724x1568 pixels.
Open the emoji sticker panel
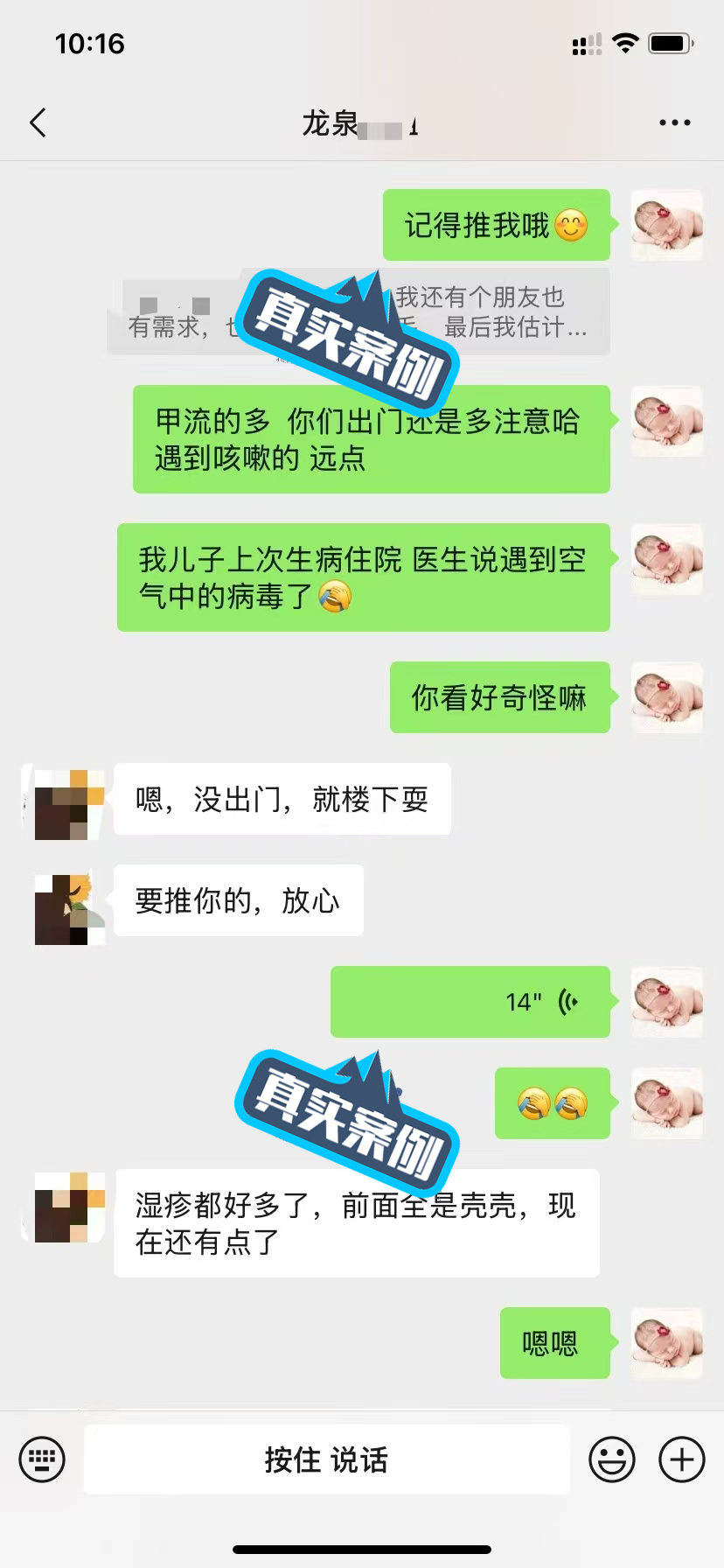pyautogui.click(x=611, y=1459)
